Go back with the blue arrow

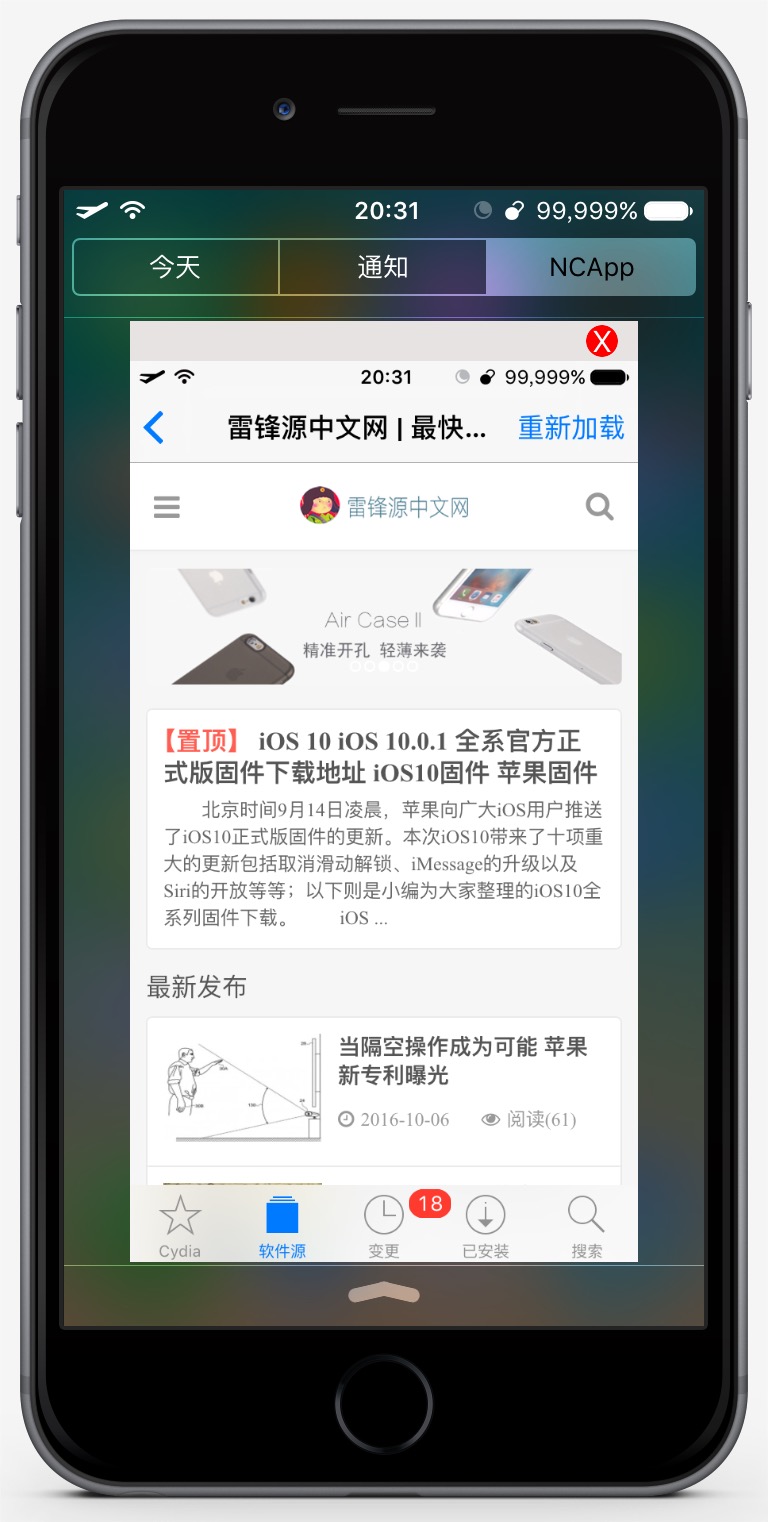[153, 428]
